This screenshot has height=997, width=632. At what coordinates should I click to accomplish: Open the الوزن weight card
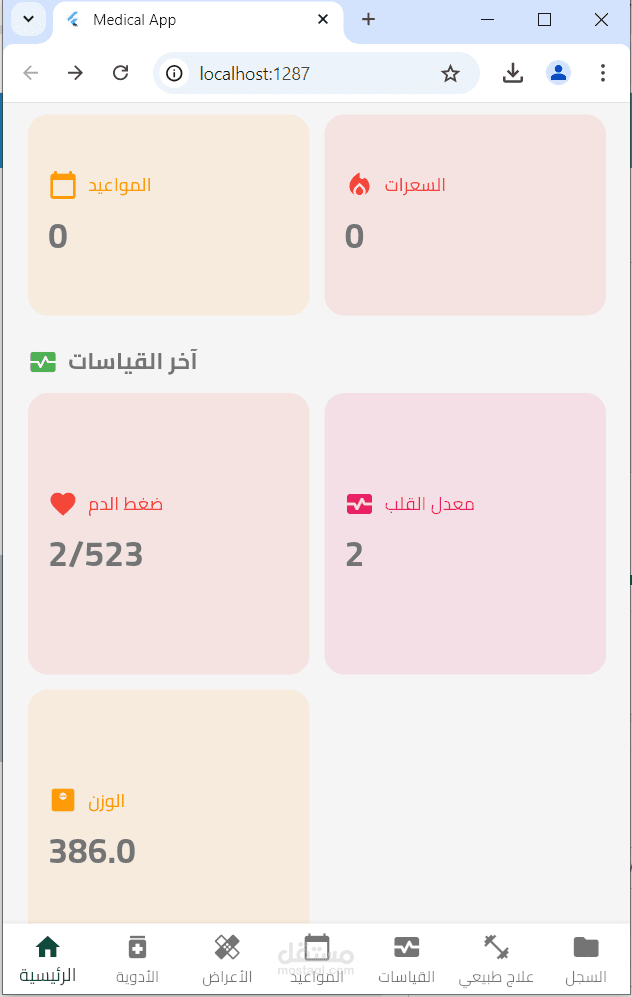coord(168,806)
